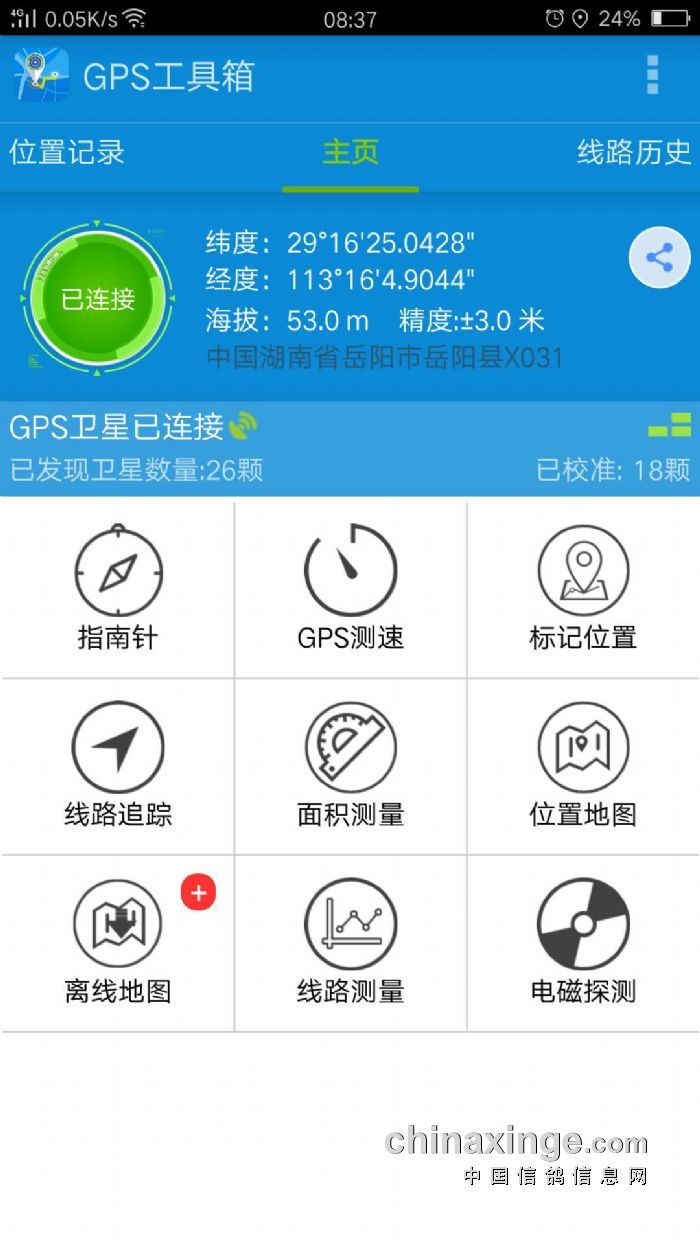
Task: Open the 面积测量 area measurement tool
Action: point(350,766)
